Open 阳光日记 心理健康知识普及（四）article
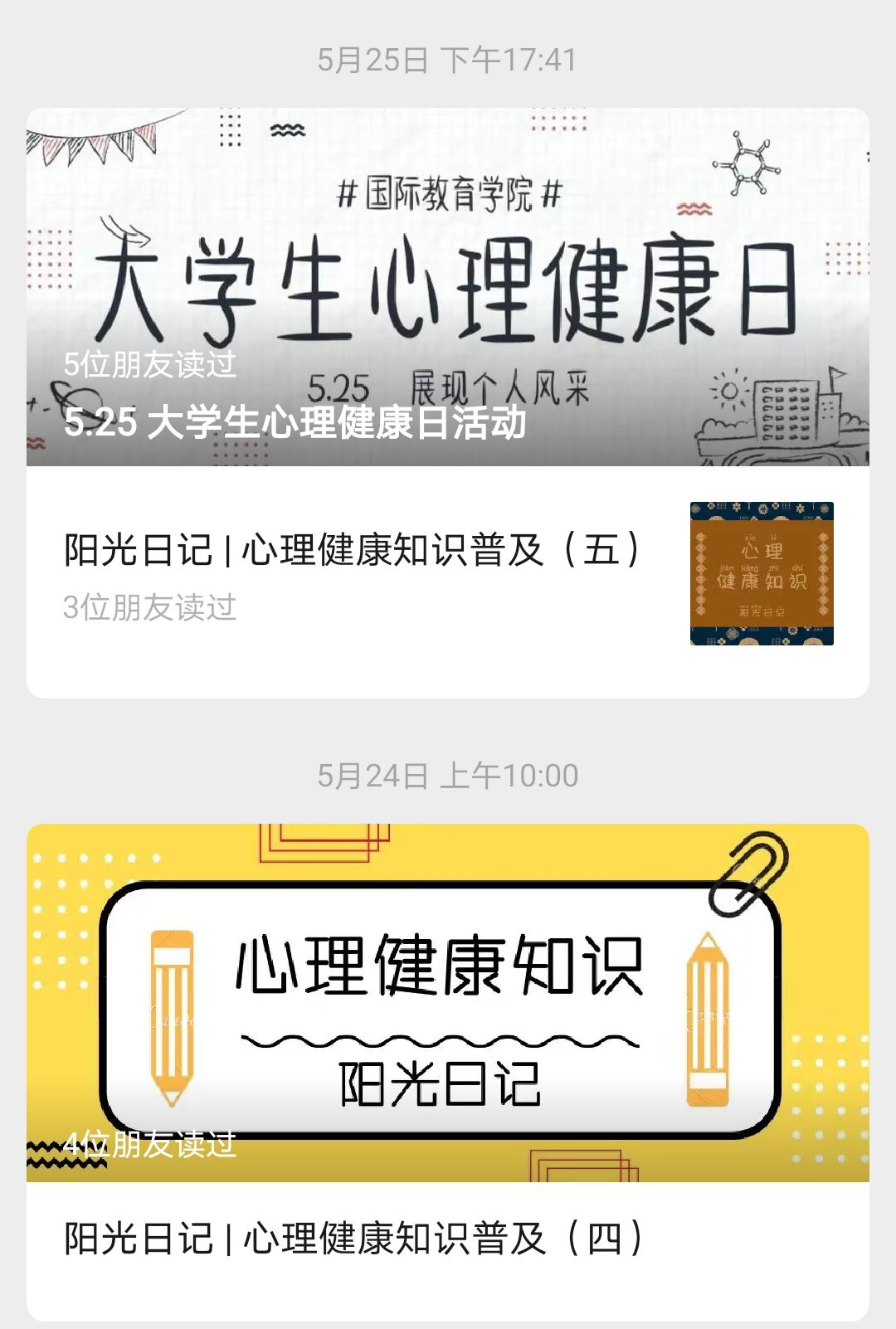 coord(354,1239)
